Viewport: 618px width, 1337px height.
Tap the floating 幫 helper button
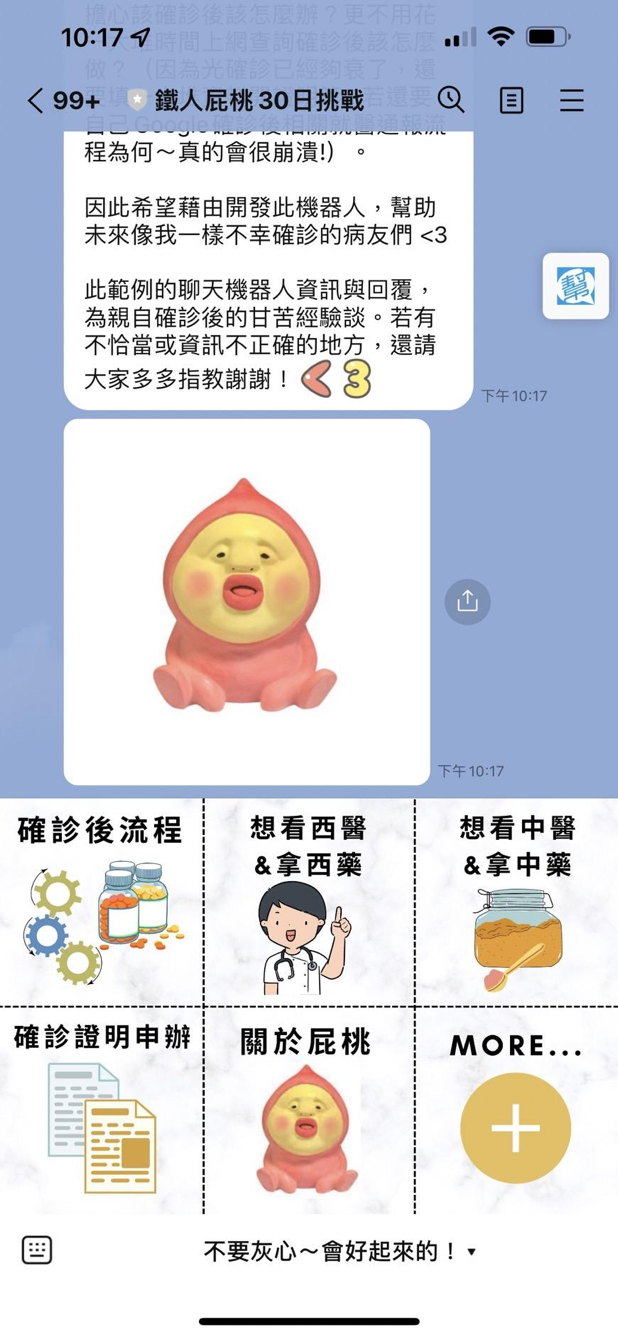click(575, 286)
